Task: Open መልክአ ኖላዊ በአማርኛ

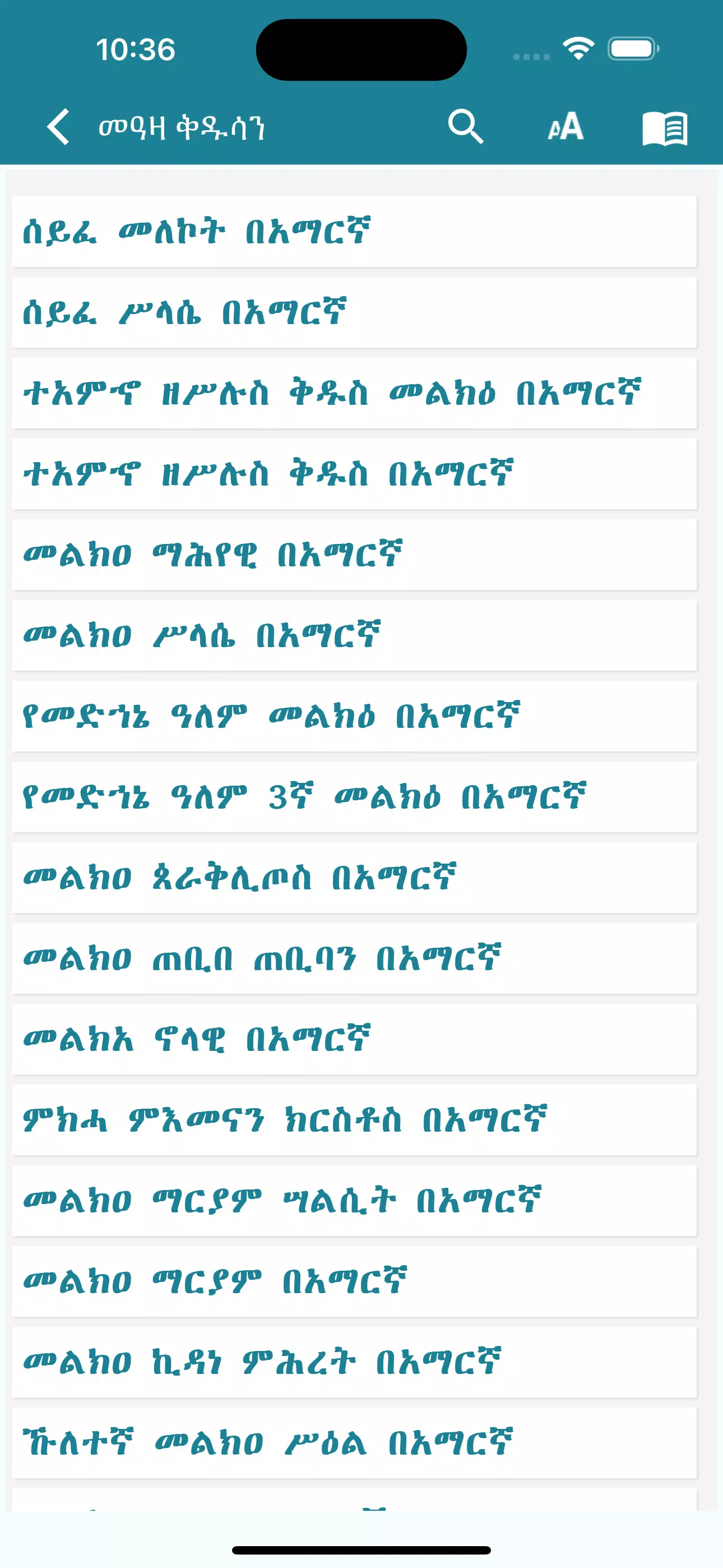Action: tap(354, 1040)
